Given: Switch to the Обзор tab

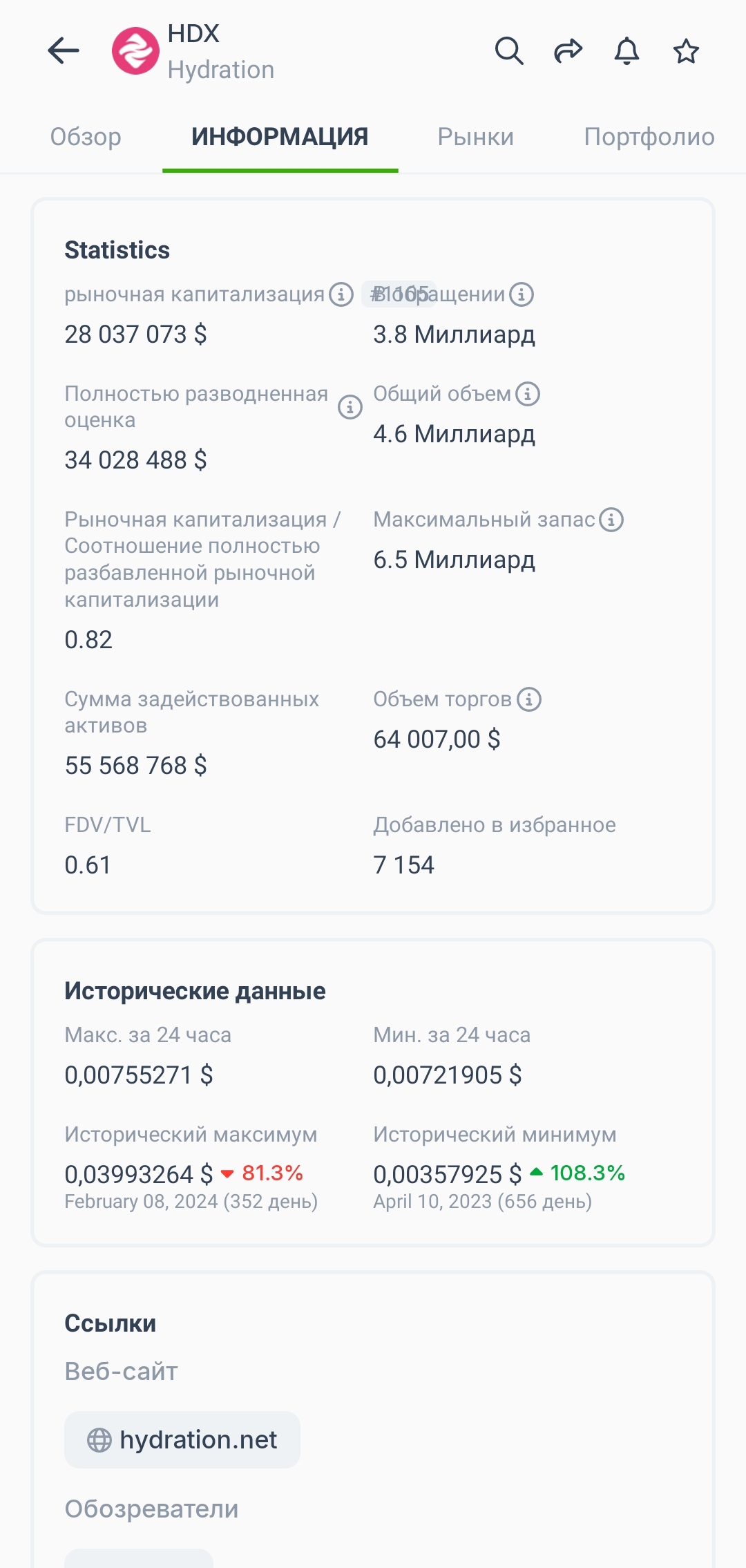Looking at the screenshot, I should click(x=86, y=137).
